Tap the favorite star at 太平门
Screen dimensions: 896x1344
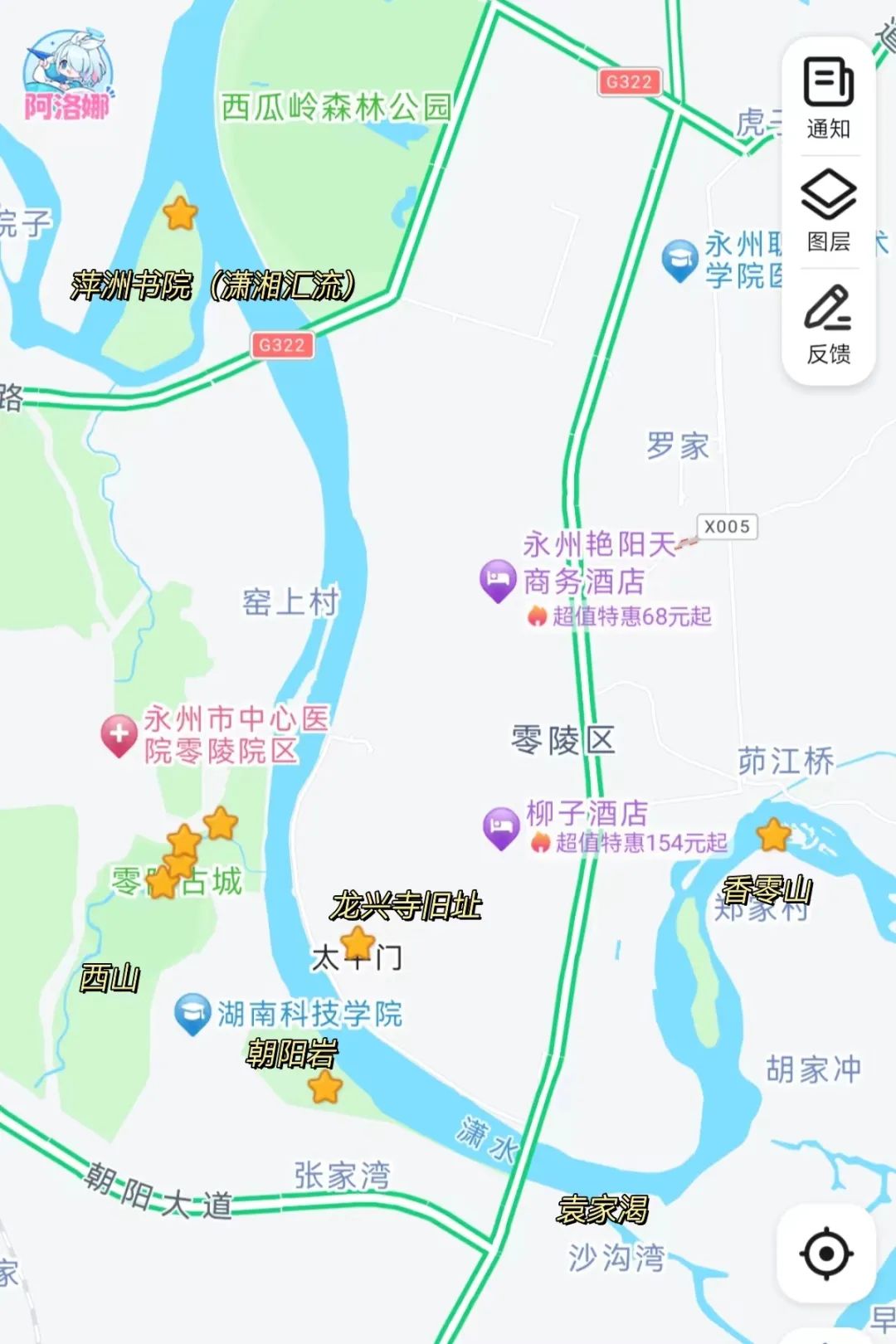point(358,944)
